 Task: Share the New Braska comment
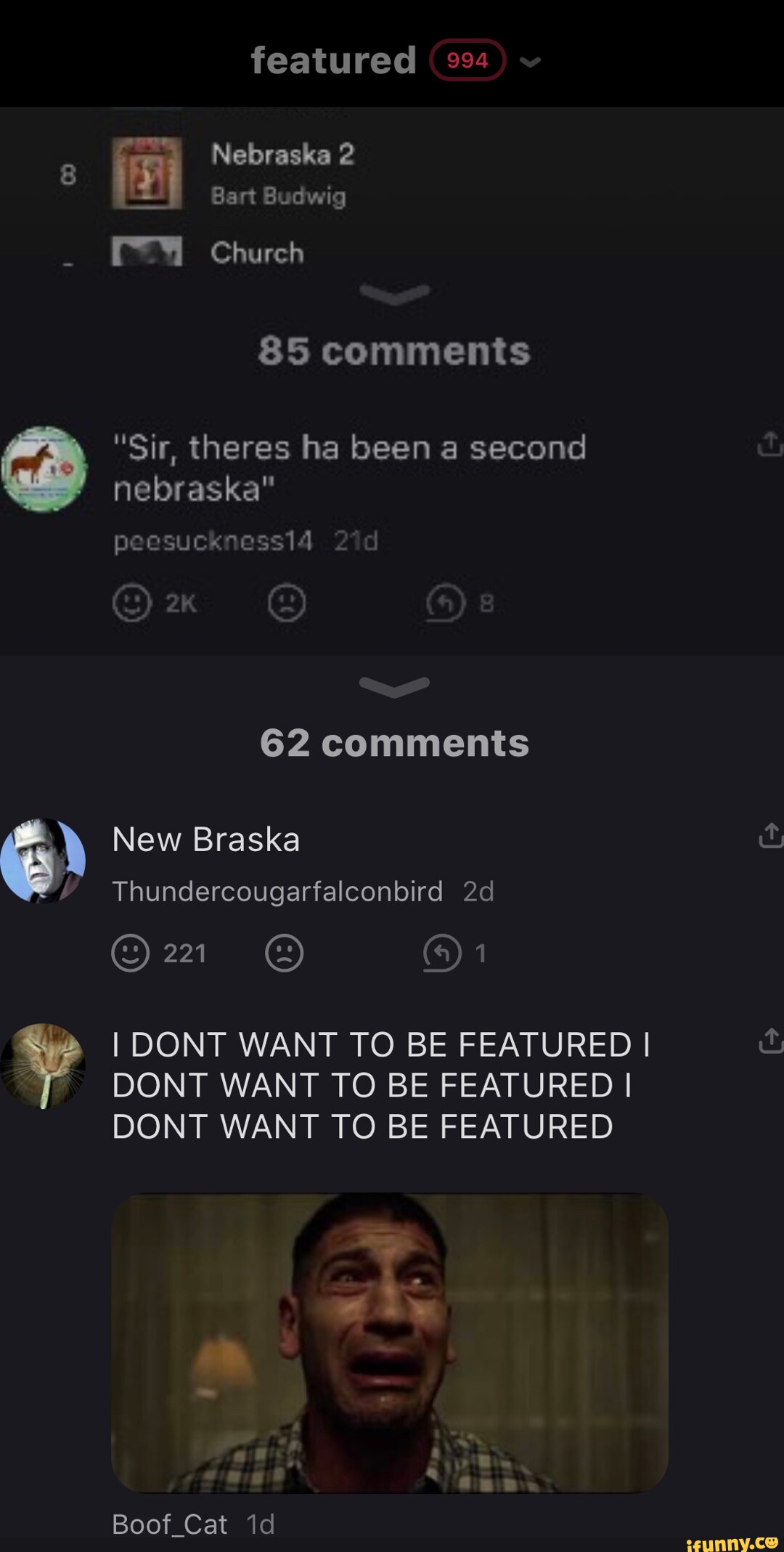[x=769, y=836]
